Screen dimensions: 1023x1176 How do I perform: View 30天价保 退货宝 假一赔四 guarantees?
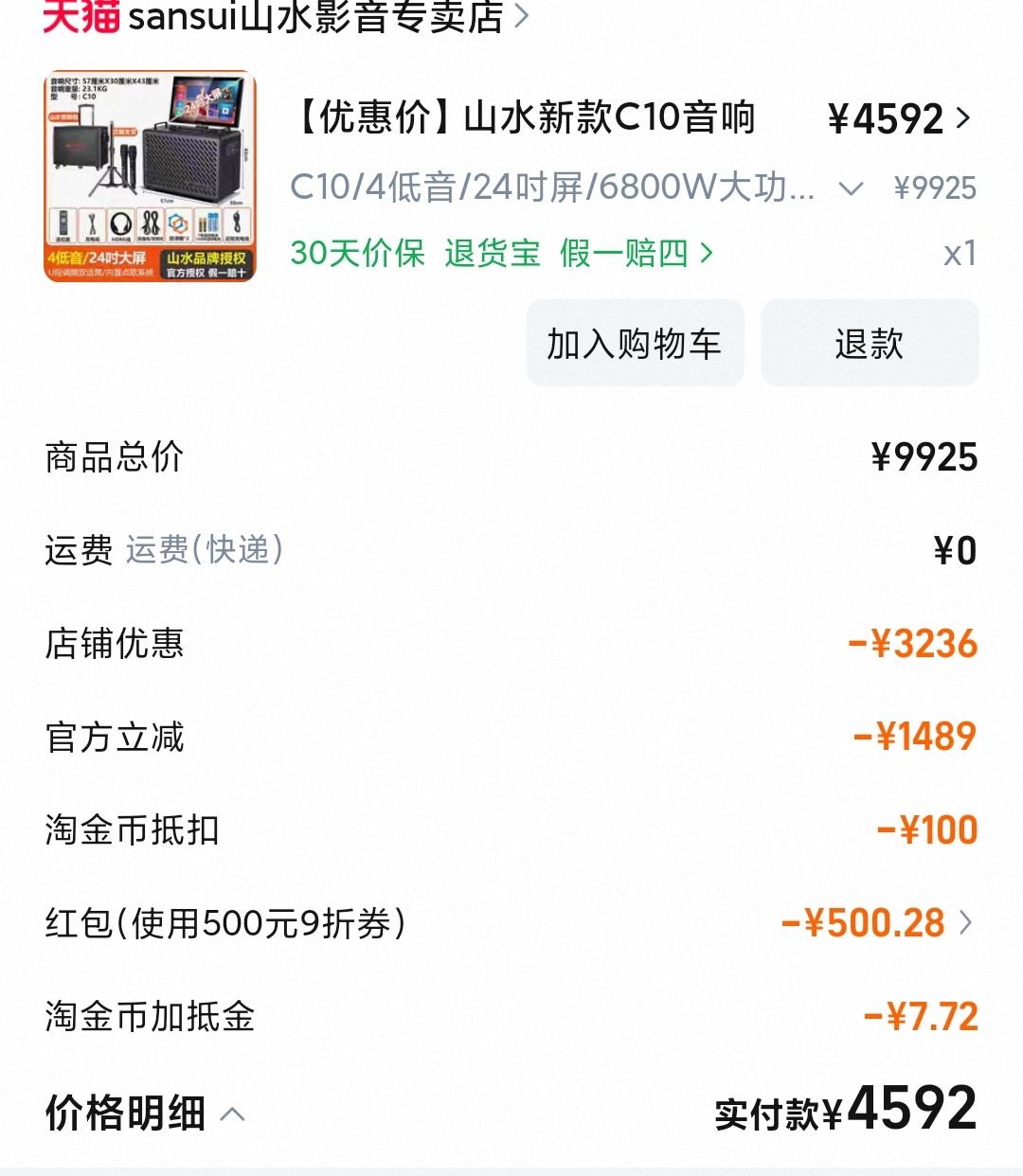click(x=501, y=253)
